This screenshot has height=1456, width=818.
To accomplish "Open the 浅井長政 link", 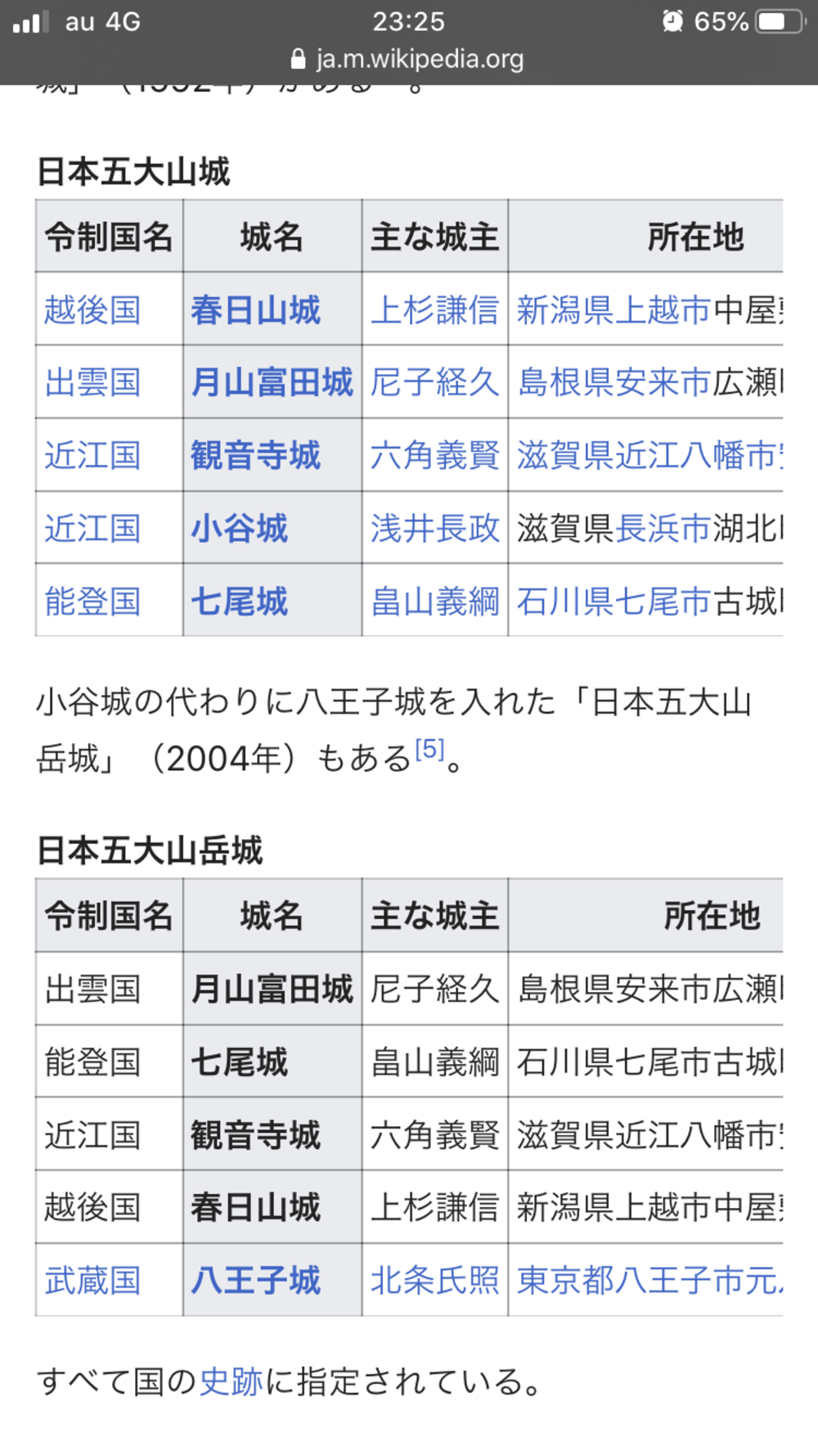I will [434, 529].
